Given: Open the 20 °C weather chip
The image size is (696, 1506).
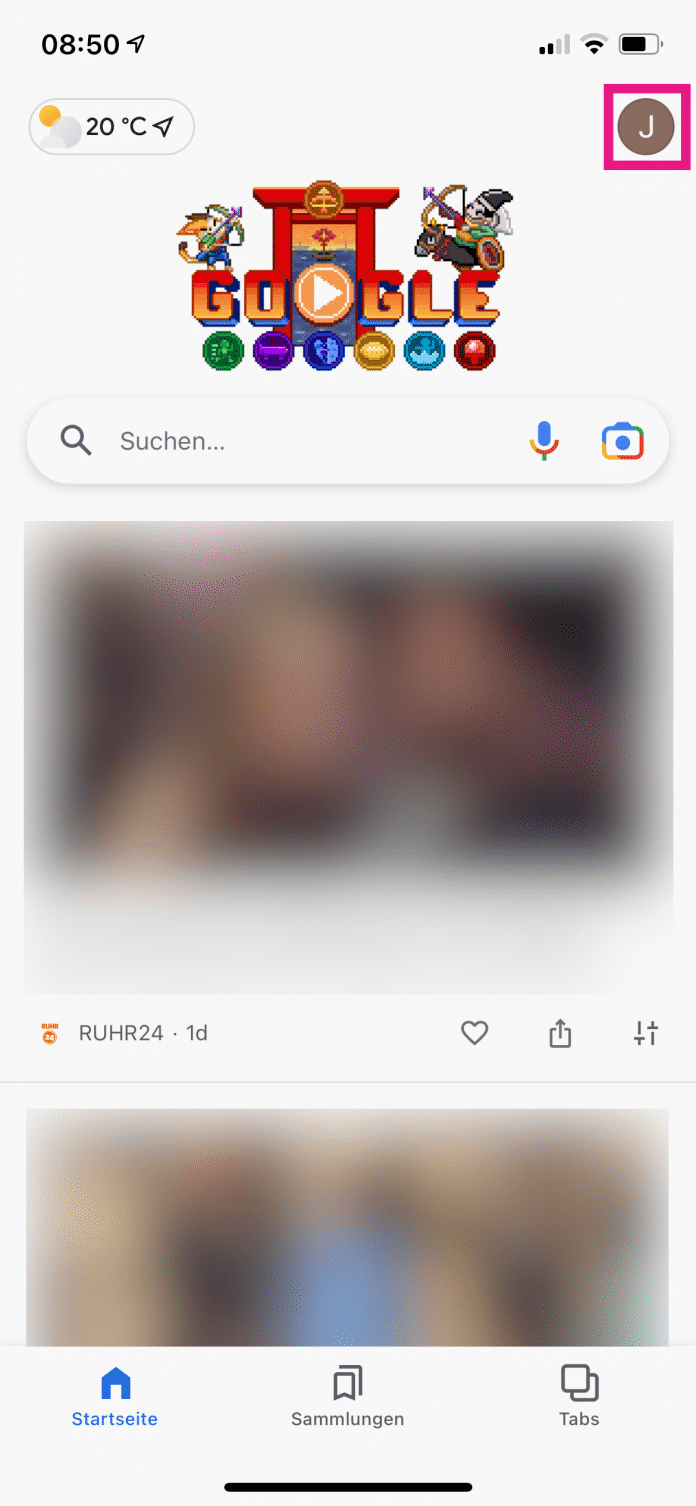Looking at the screenshot, I should tap(111, 127).
